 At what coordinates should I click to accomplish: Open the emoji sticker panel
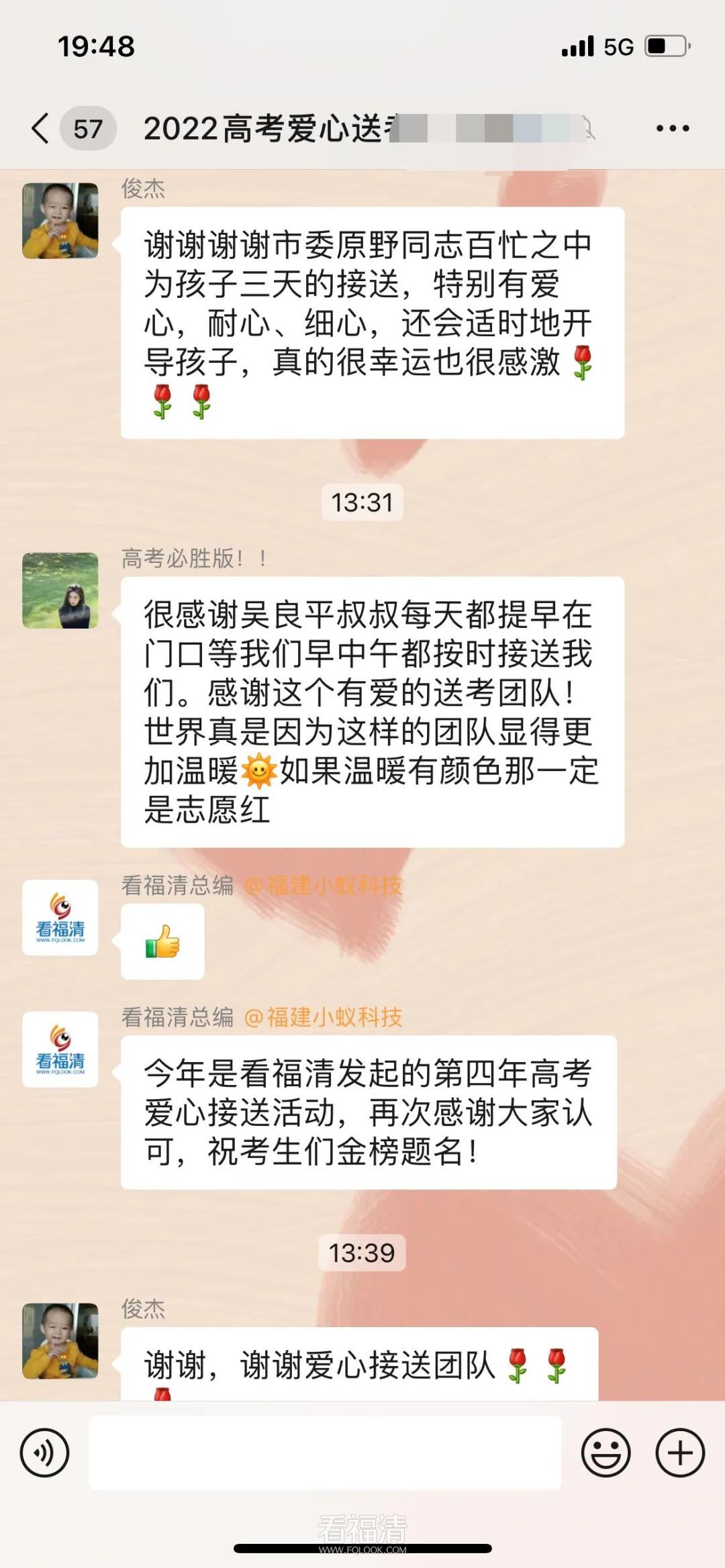(606, 1453)
